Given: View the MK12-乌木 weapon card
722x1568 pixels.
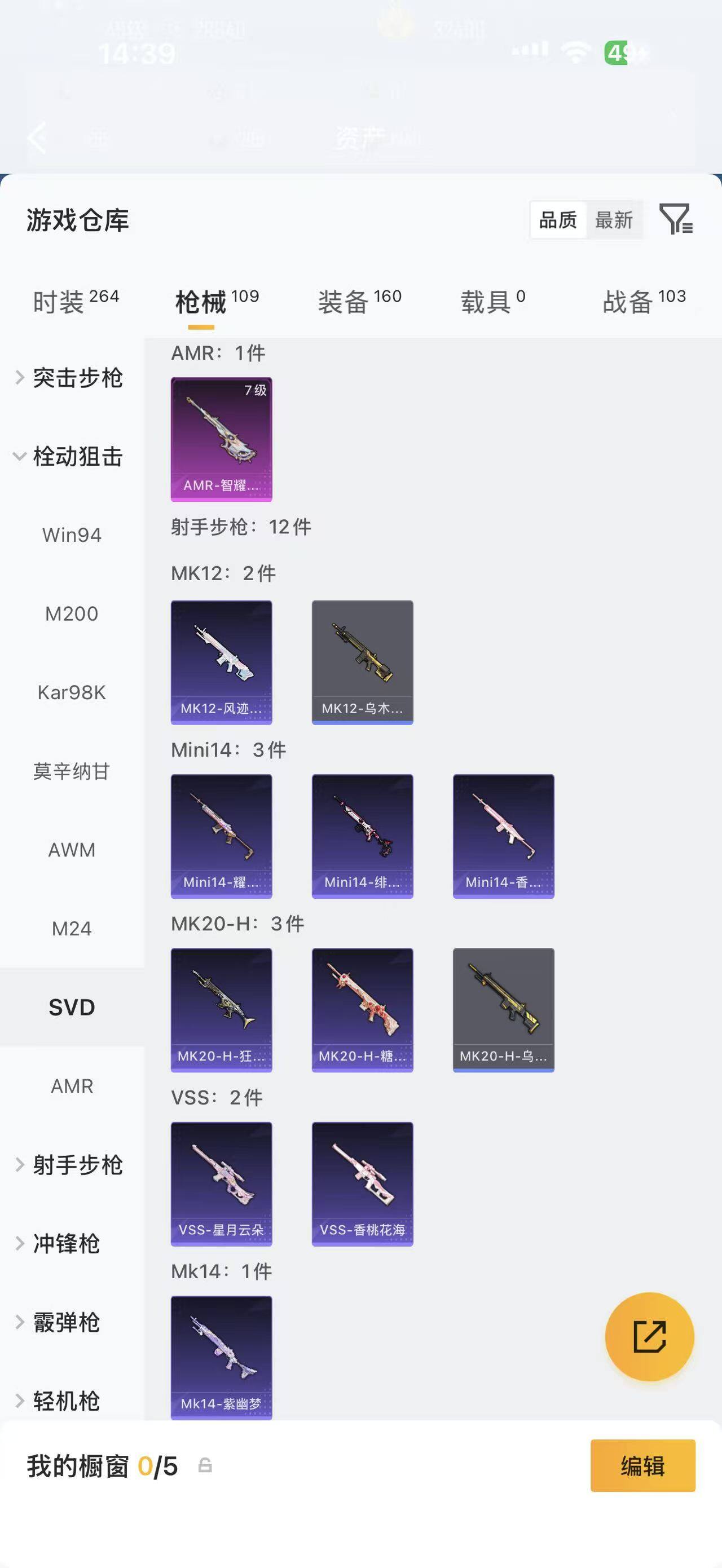Looking at the screenshot, I should pos(362,662).
